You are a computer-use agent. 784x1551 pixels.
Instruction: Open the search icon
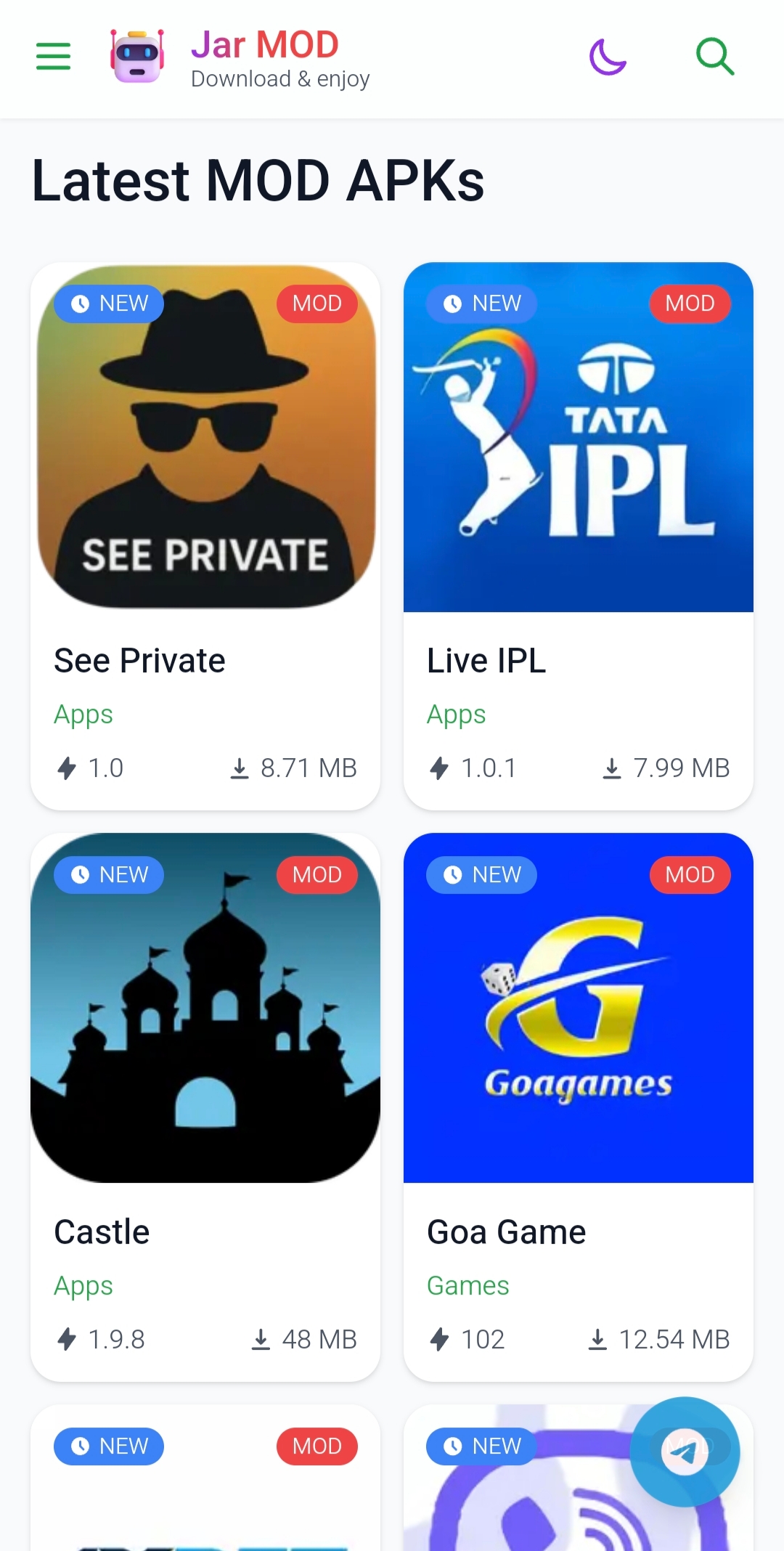point(715,57)
